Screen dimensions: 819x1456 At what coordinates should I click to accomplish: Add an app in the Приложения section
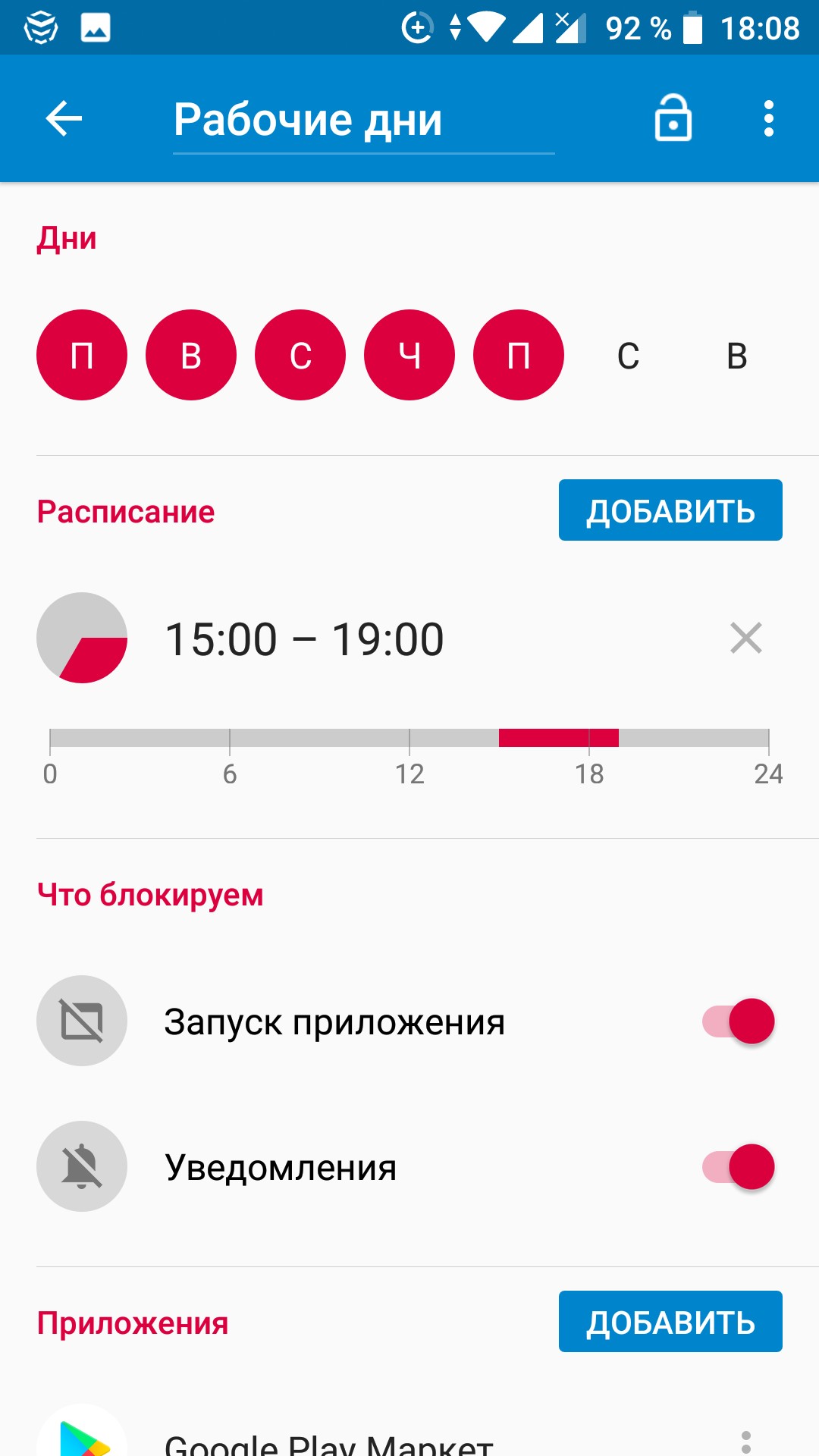tap(670, 1322)
